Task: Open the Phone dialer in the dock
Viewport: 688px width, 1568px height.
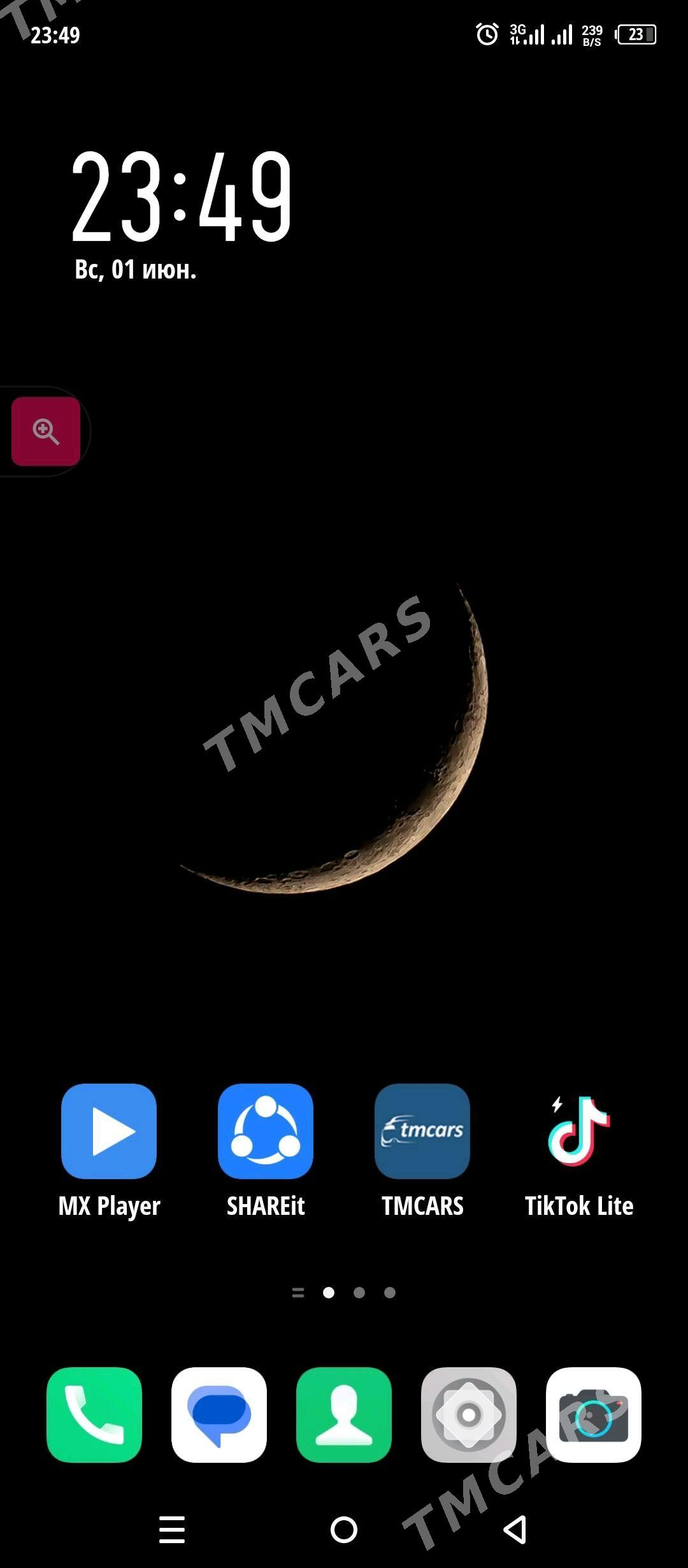Action: pyautogui.click(x=94, y=1414)
